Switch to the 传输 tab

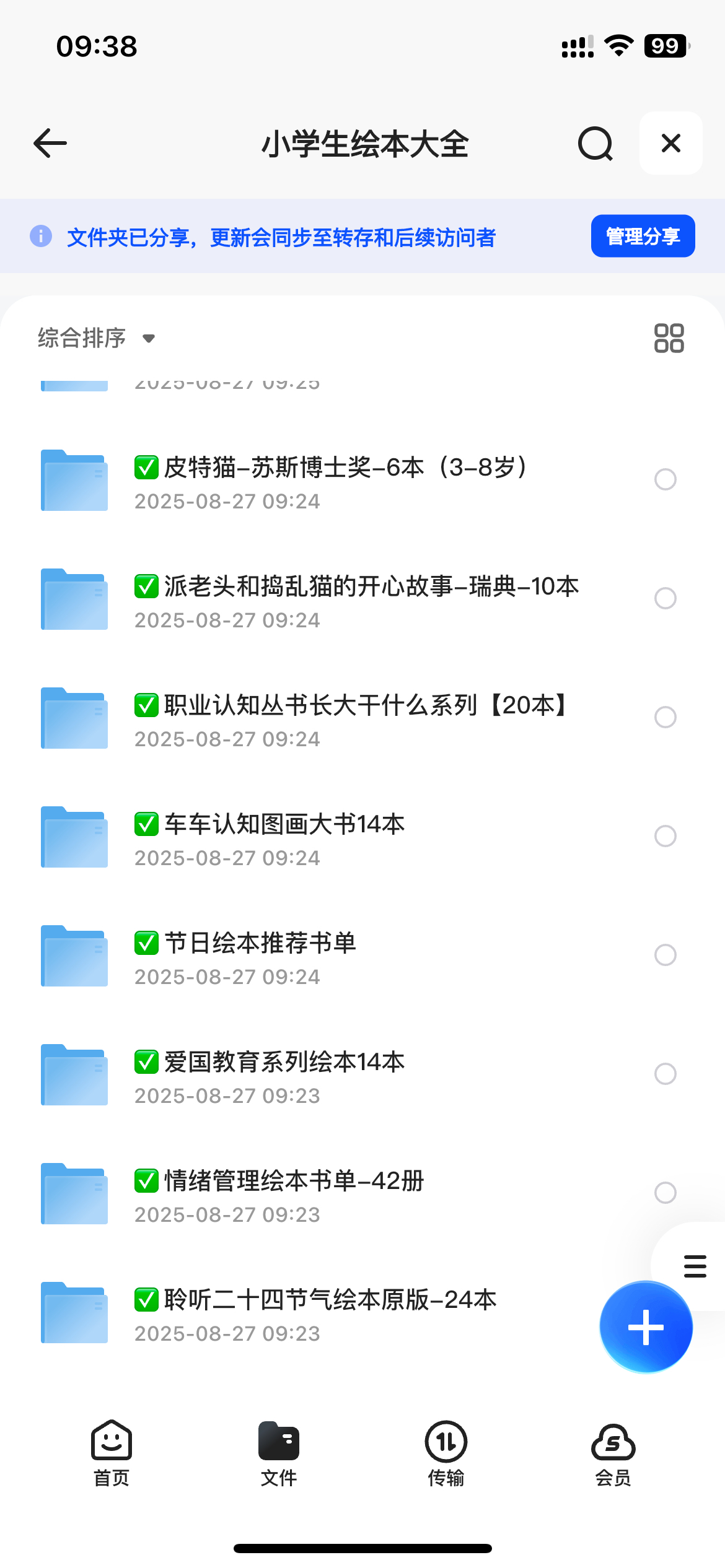tap(446, 1453)
